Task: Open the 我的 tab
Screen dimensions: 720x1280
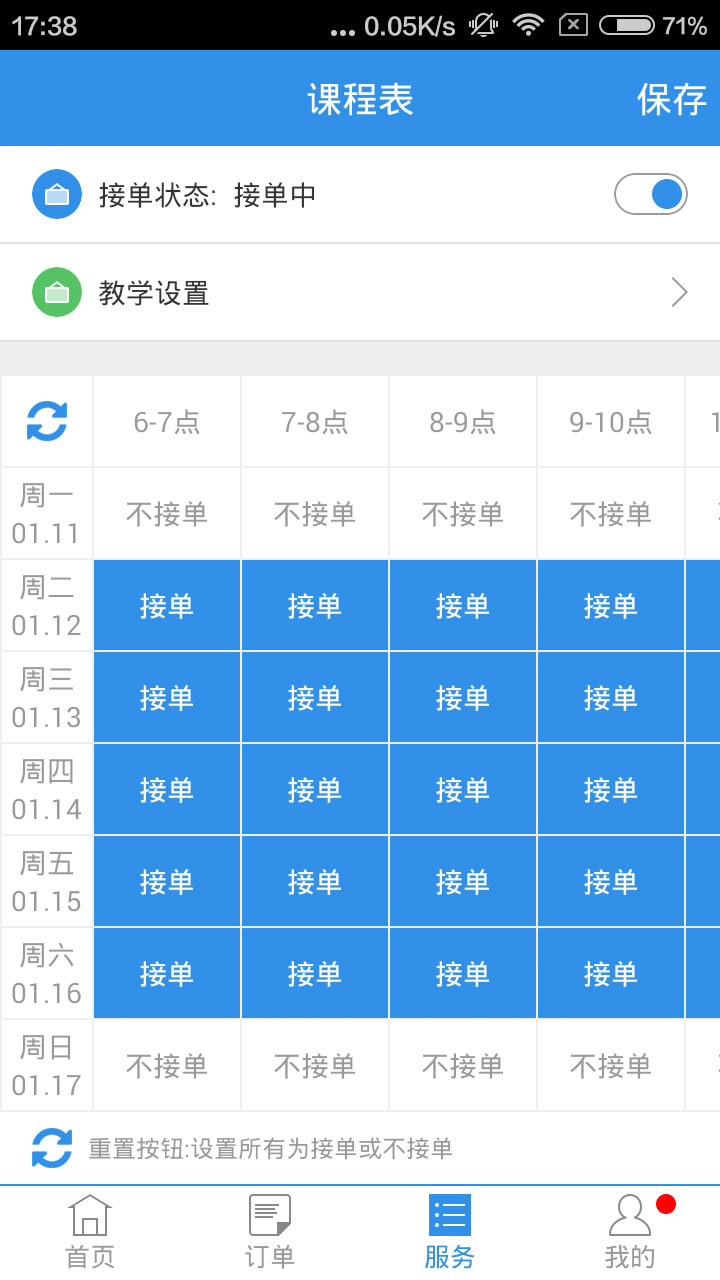Action: [630, 1232]
